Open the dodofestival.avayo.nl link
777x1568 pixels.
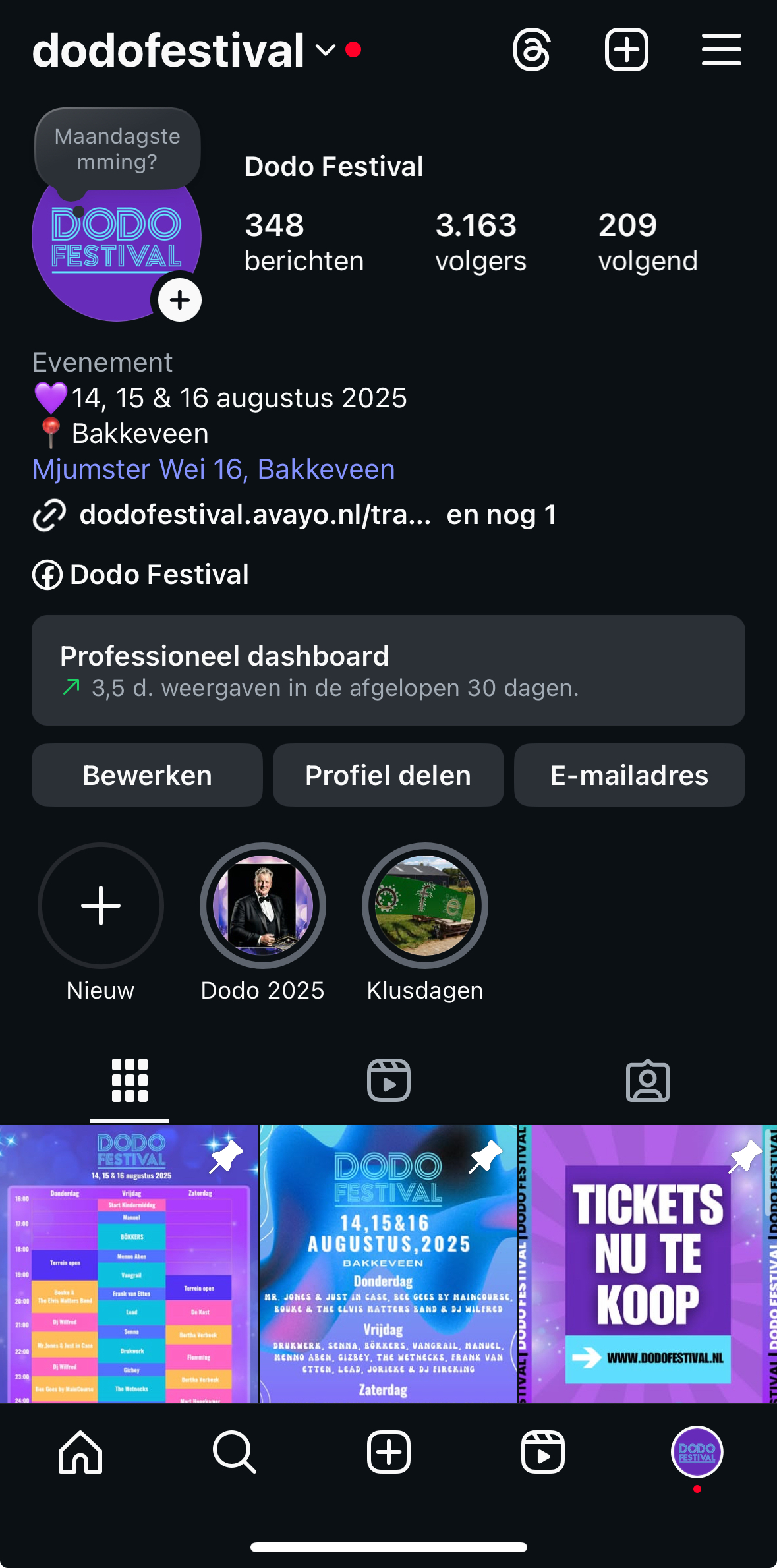point(254,515)
